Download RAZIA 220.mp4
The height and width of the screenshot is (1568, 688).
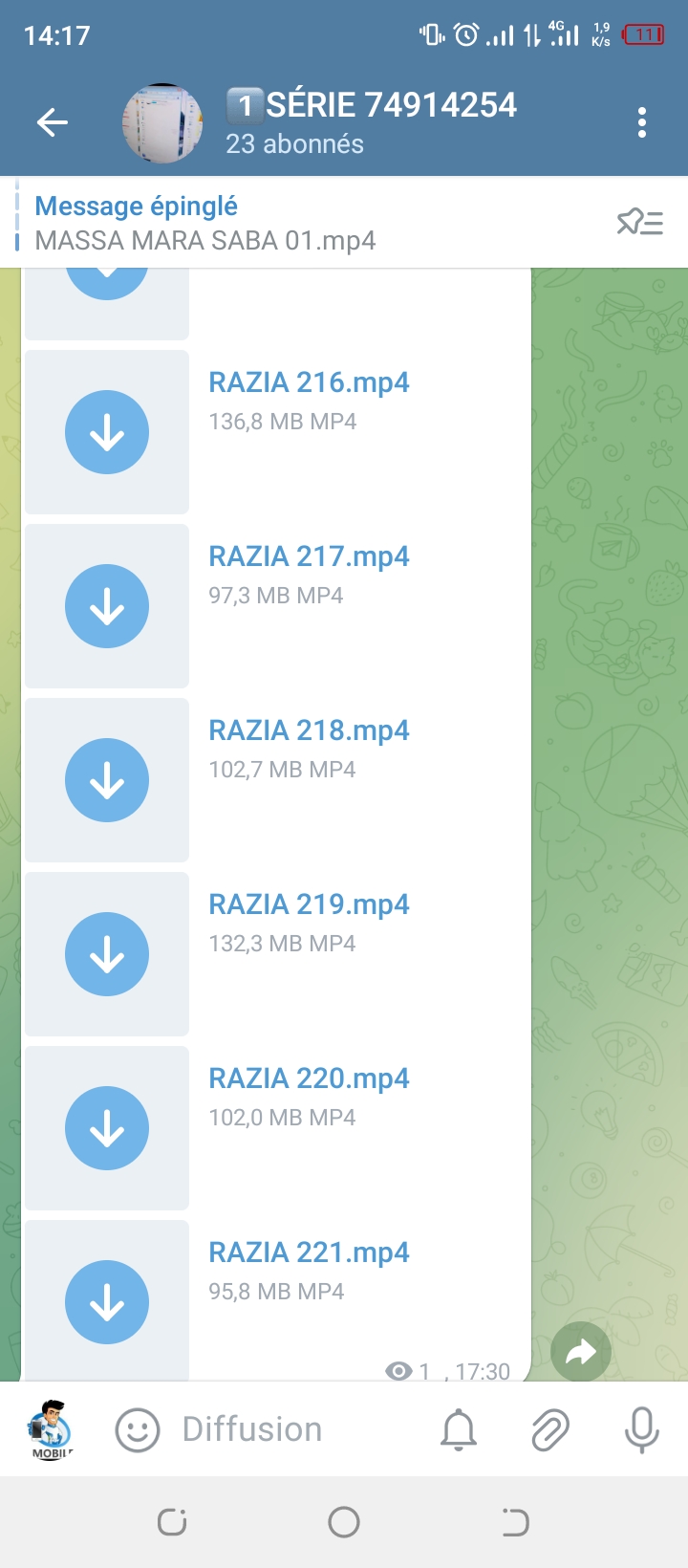(x=107, y=1128)
